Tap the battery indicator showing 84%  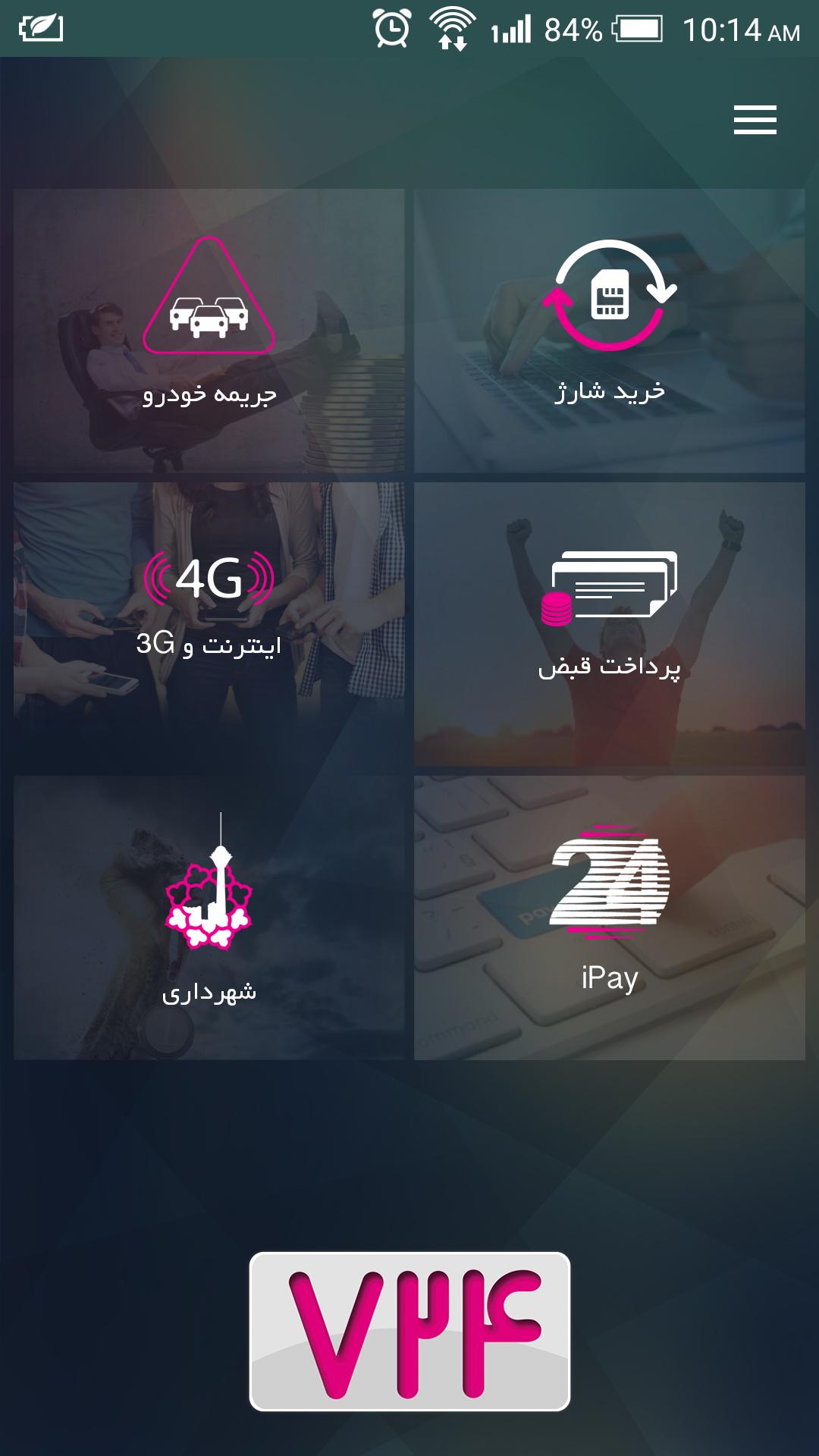coord(637,29)
